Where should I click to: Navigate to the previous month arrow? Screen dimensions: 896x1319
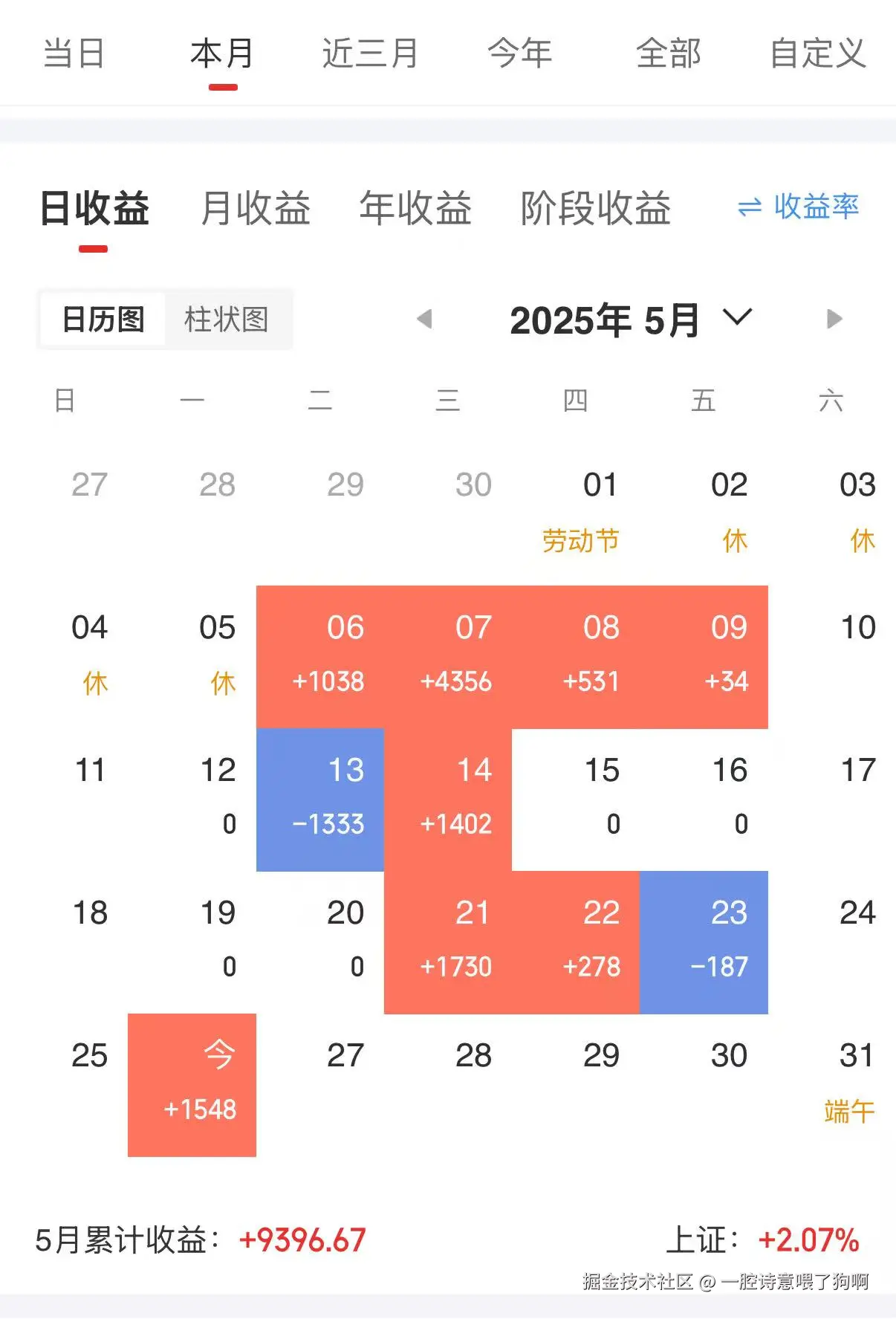(424, 319)
